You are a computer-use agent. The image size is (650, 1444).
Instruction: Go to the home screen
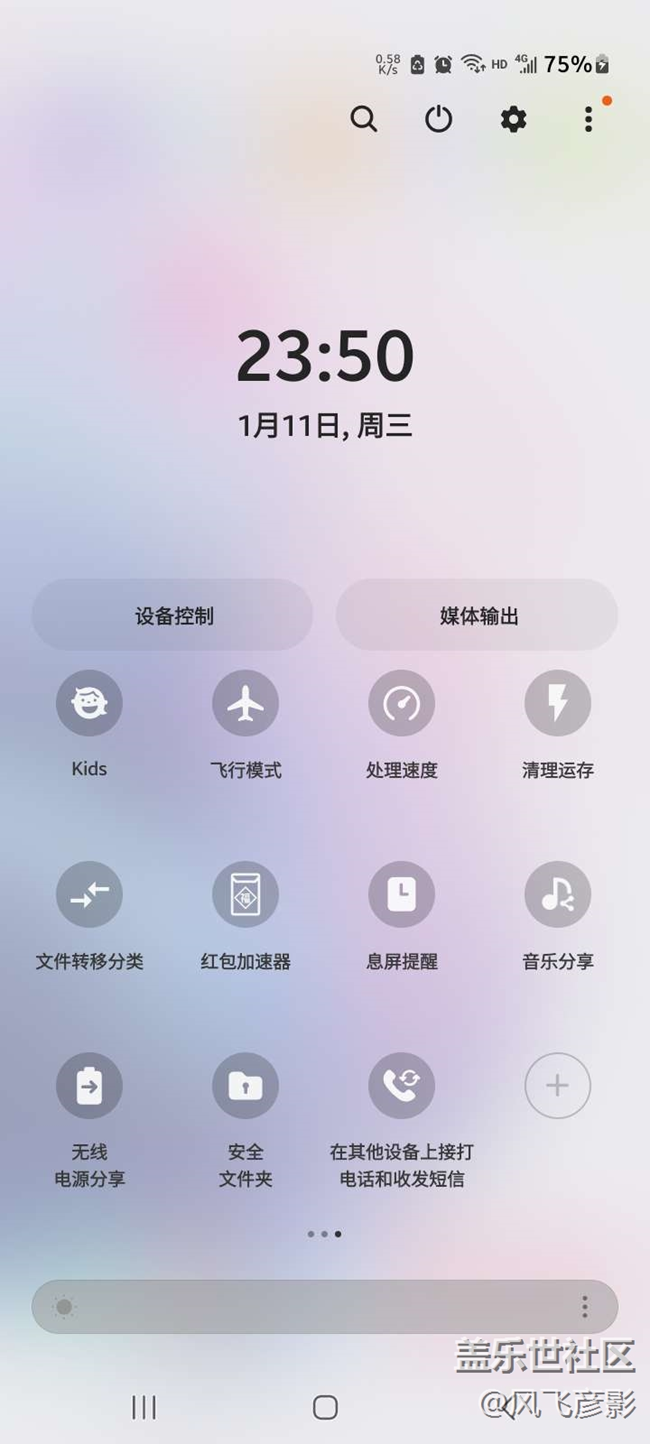coord(325,1408)
